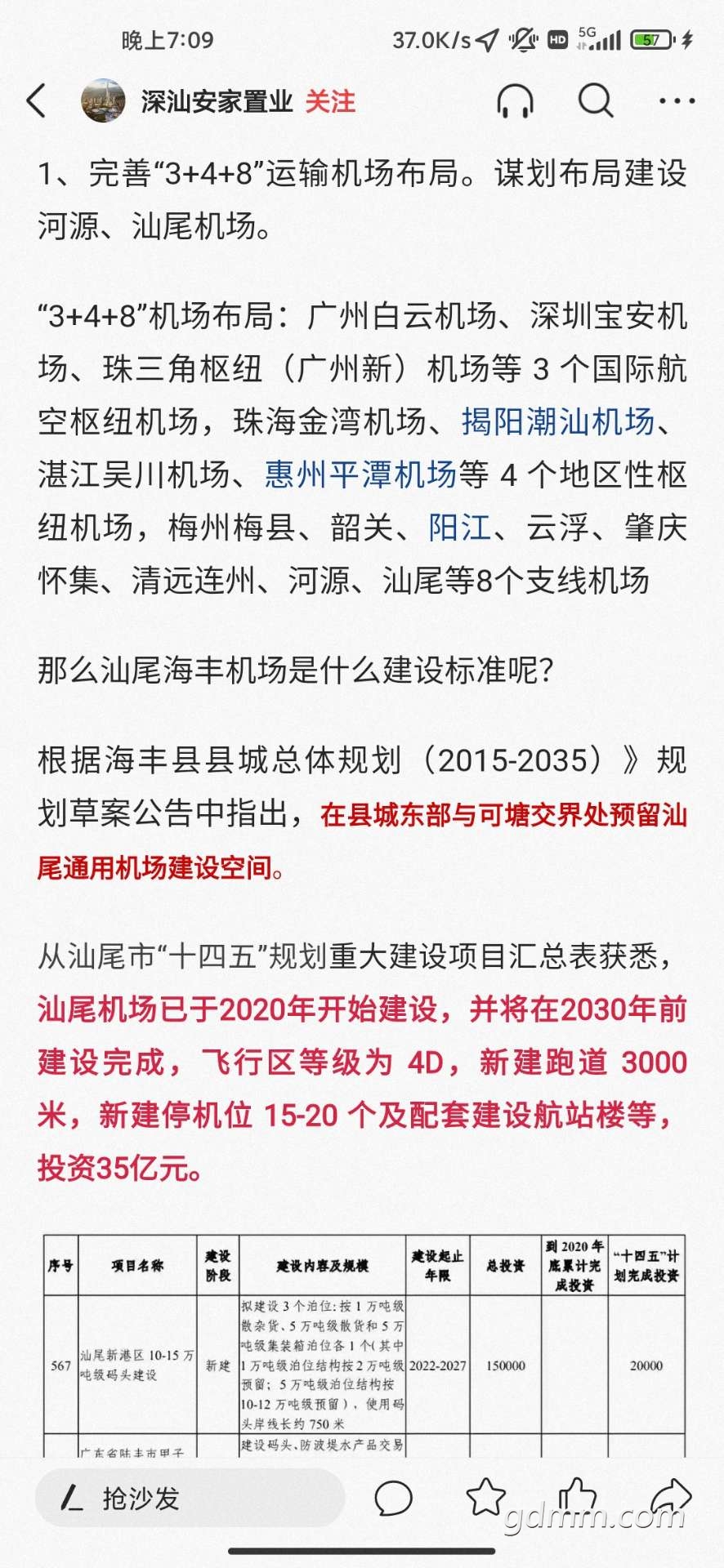The width and height of the screenshot is (724, 1568).
Task: Follow 深汕安家置业 with 关注
Action: pyautogui.click(x=330, y=101)
